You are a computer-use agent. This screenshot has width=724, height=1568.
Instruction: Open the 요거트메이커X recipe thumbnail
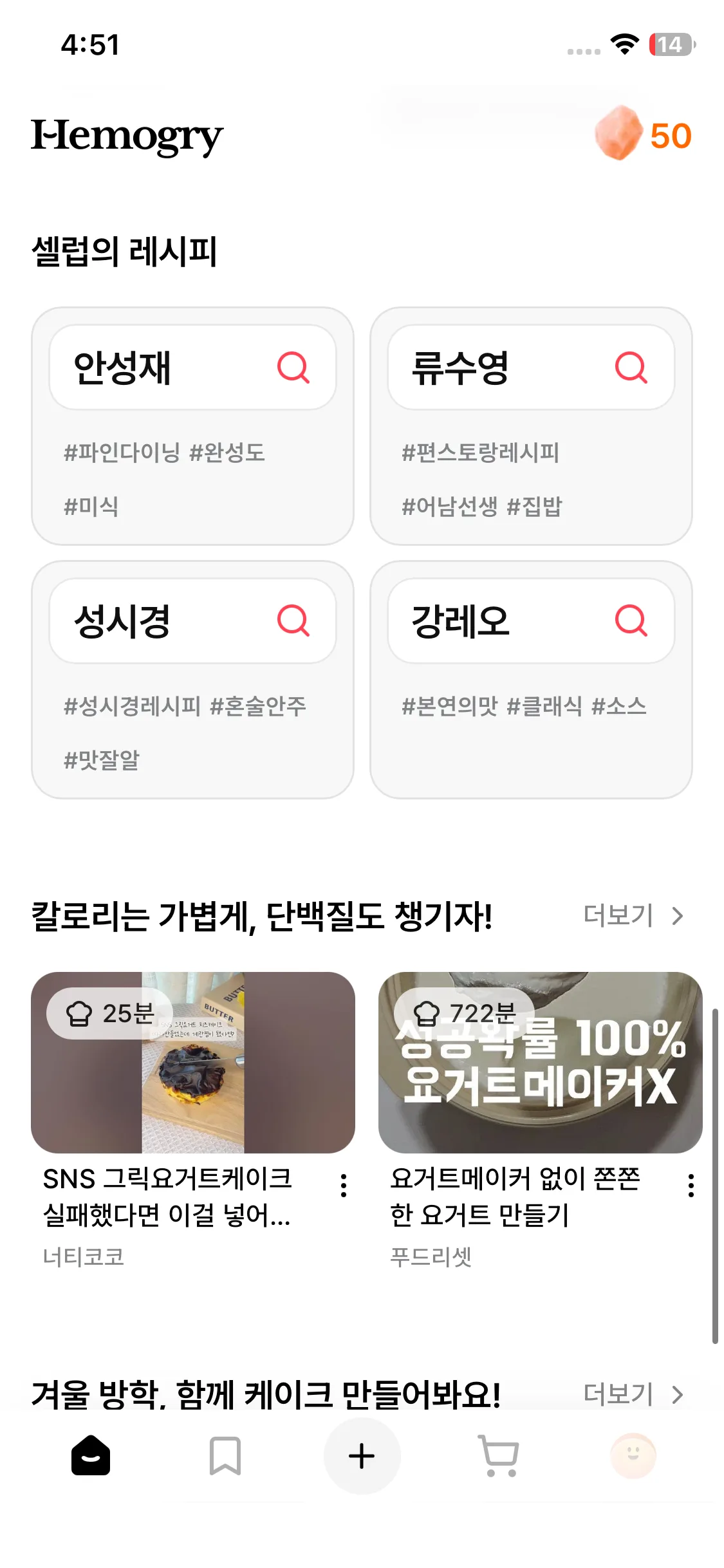[x=536, y=1065]
